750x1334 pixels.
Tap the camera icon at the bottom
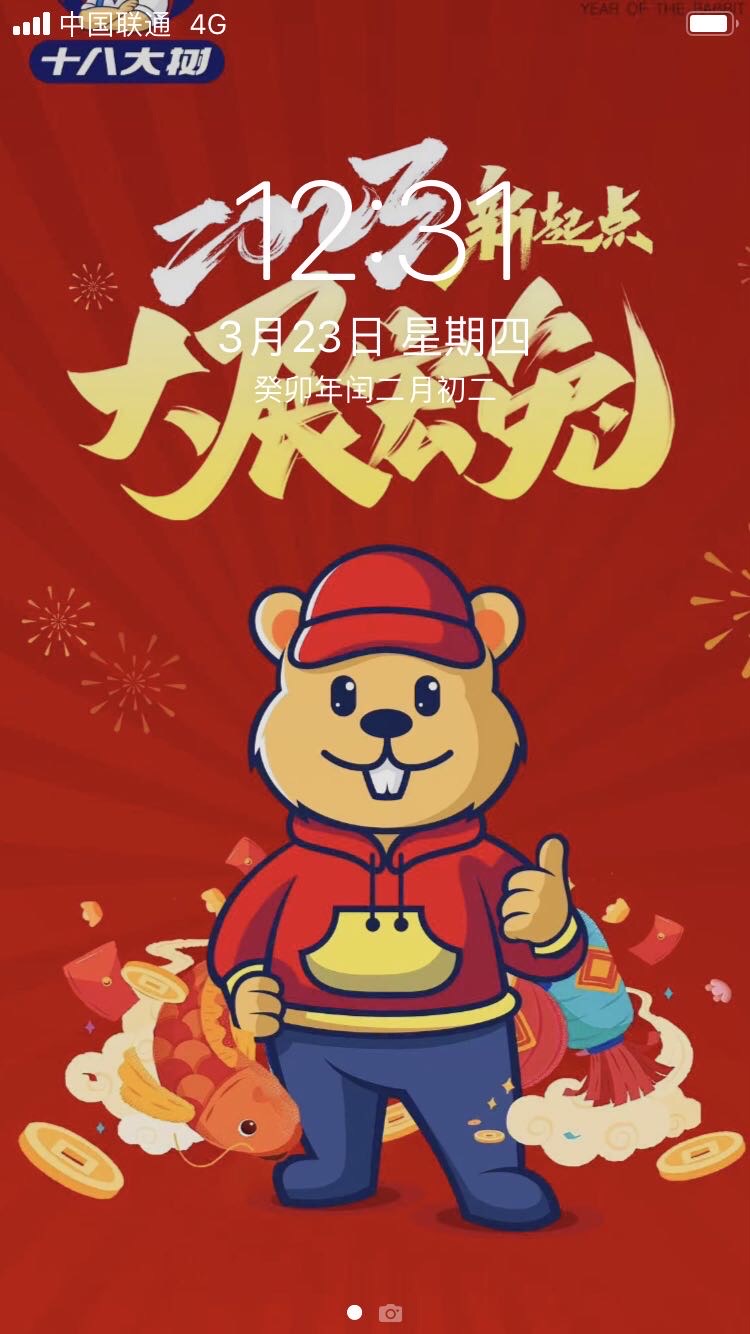(391, 1313)
